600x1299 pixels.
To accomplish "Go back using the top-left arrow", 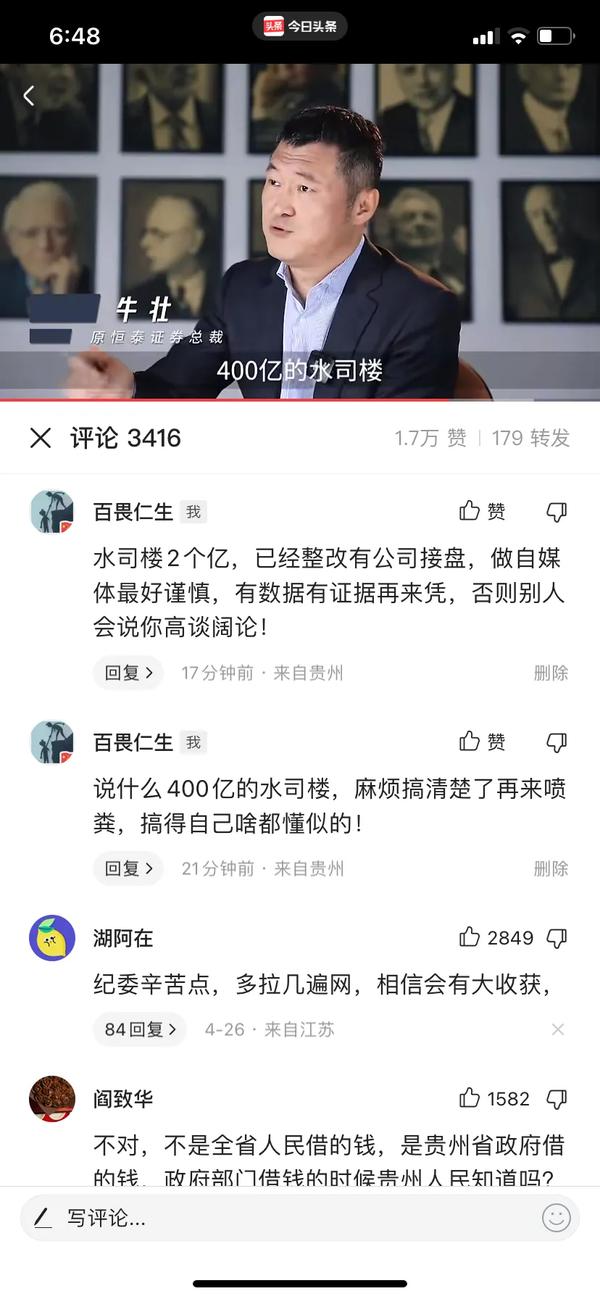I will pyautogui.click(x=28, y=96).
